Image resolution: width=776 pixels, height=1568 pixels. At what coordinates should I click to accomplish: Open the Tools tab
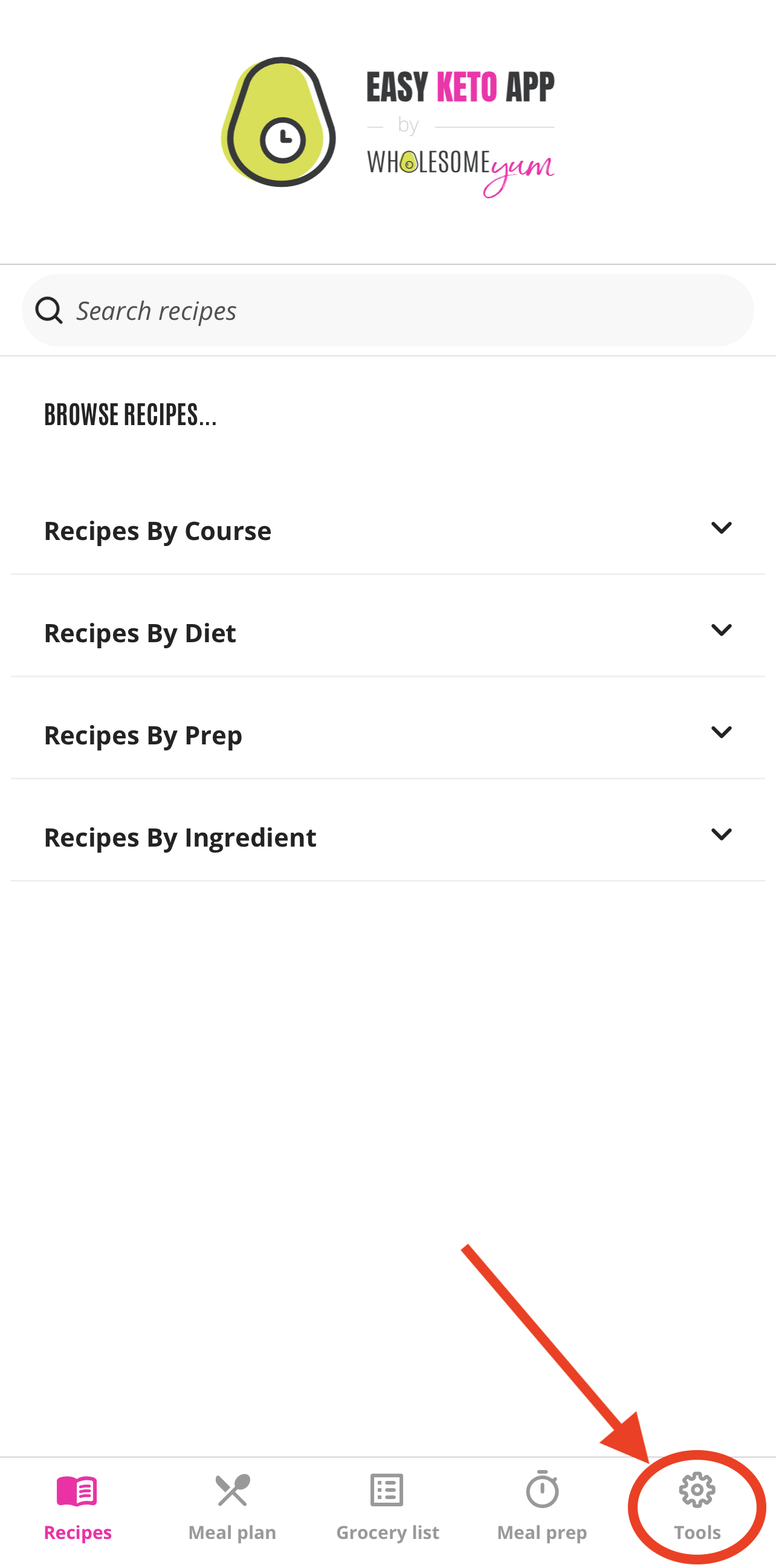point(697,1507)
